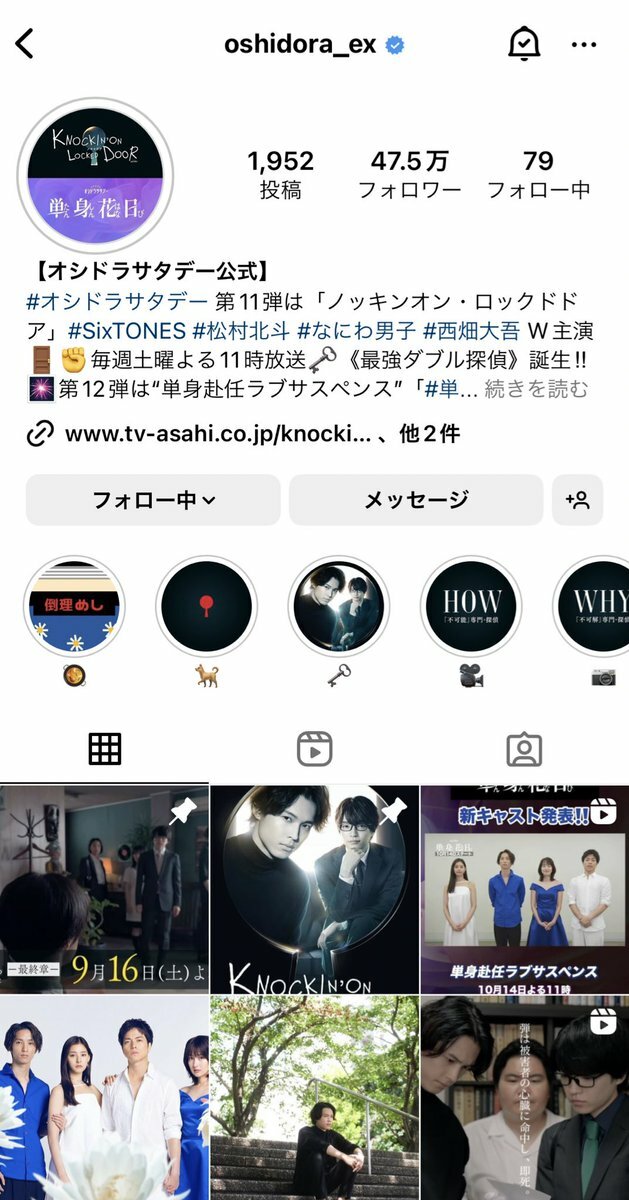The width and height of the screenshot is (629, 1200).
Task: Tap the 1,952 投稿 posts count
Action: pos(280,174)
